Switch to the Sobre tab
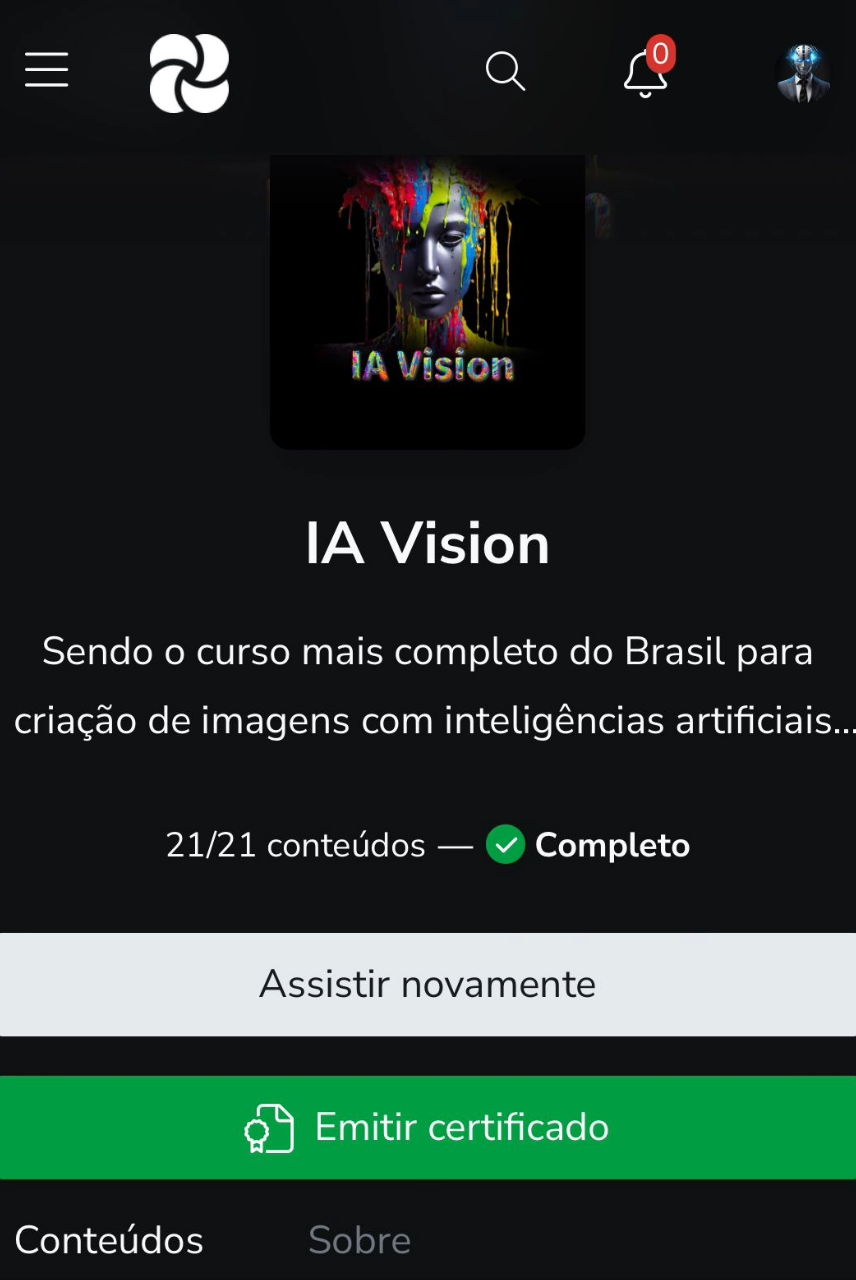This screenshot has width=856, height=1280. pyautogui.click(x=359, y=1240)
